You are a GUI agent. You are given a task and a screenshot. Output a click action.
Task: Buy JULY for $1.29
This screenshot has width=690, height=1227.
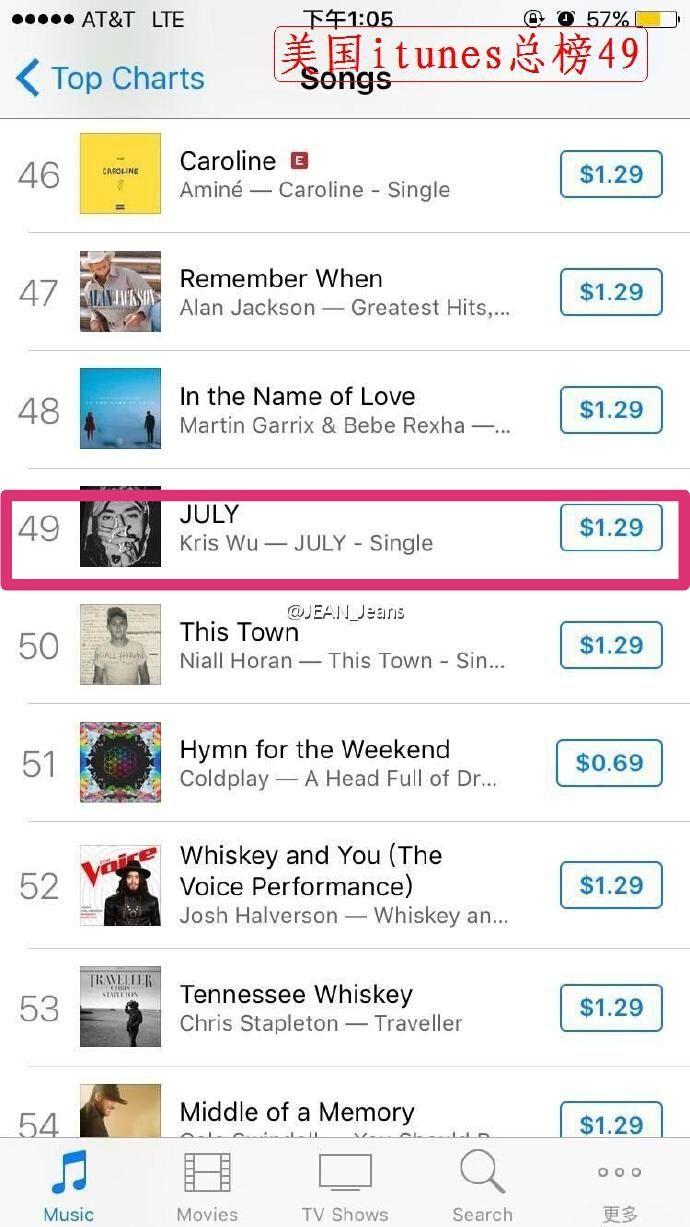[610, 528]
